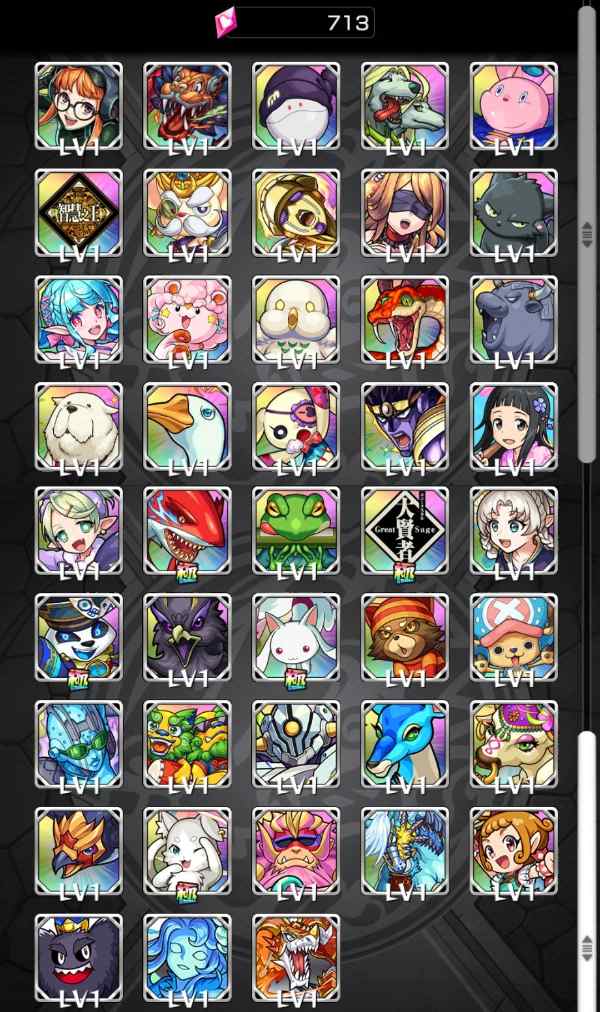This screenshot has height=1012, width=600.
Task: Select the purple muscular fighter monster
Action: [405, 424]
